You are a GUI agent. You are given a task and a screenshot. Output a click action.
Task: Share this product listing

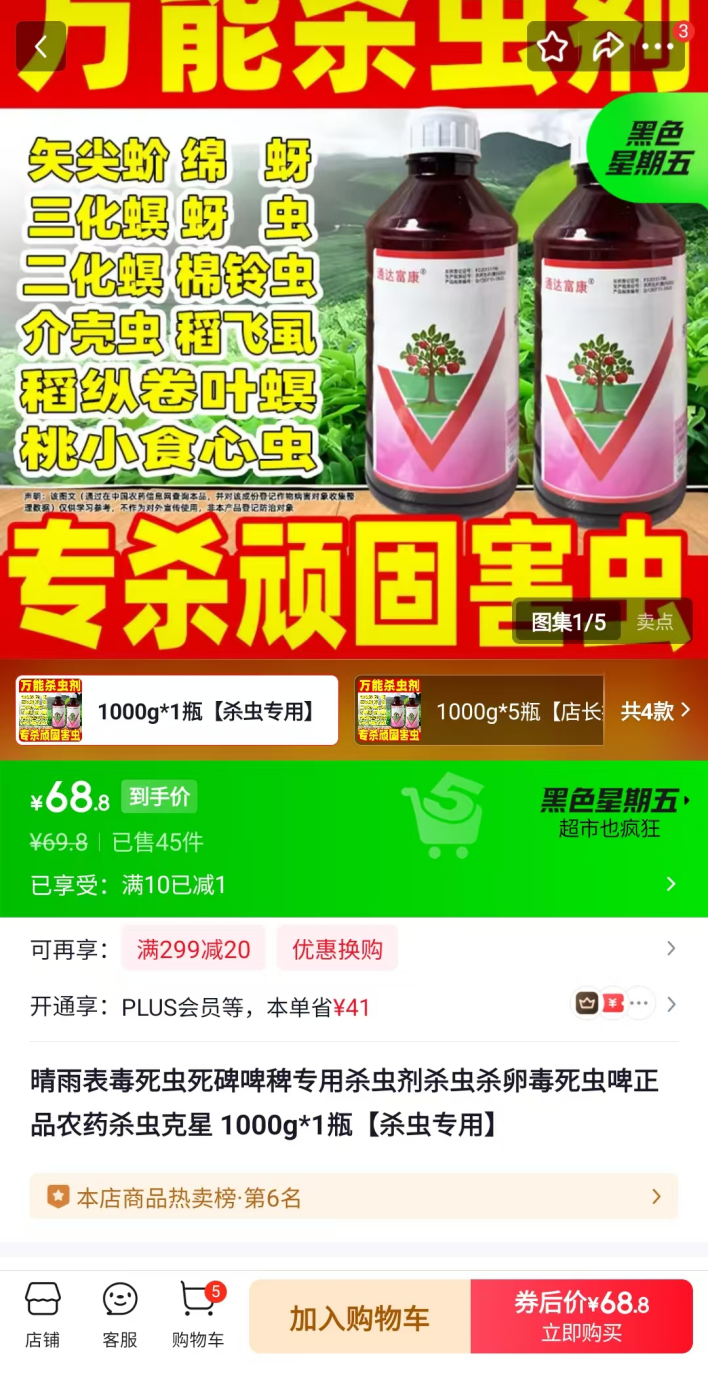click(607, 47)
